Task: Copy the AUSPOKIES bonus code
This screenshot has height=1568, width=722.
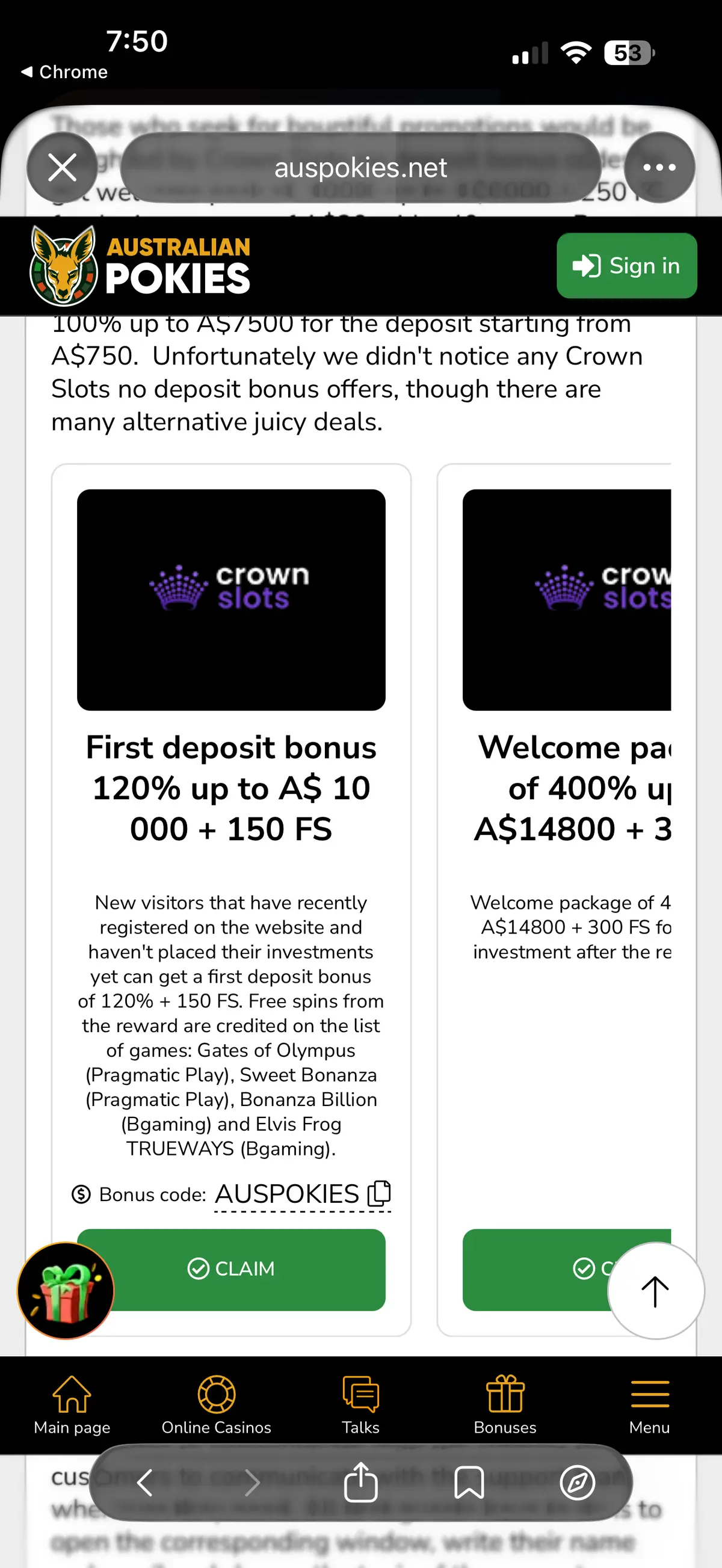Action: [x=379, y=1194]
